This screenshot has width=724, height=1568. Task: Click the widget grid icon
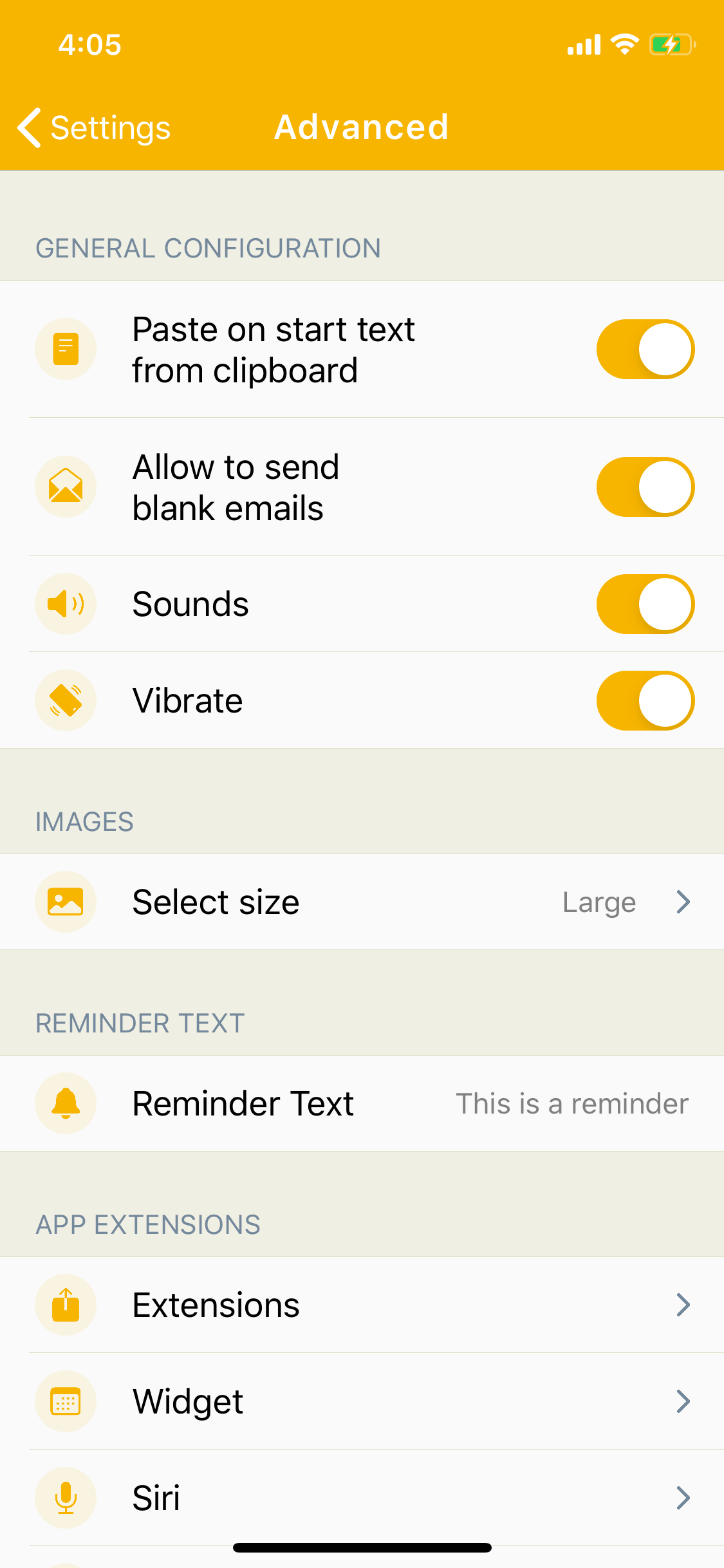pos(65,1401)
